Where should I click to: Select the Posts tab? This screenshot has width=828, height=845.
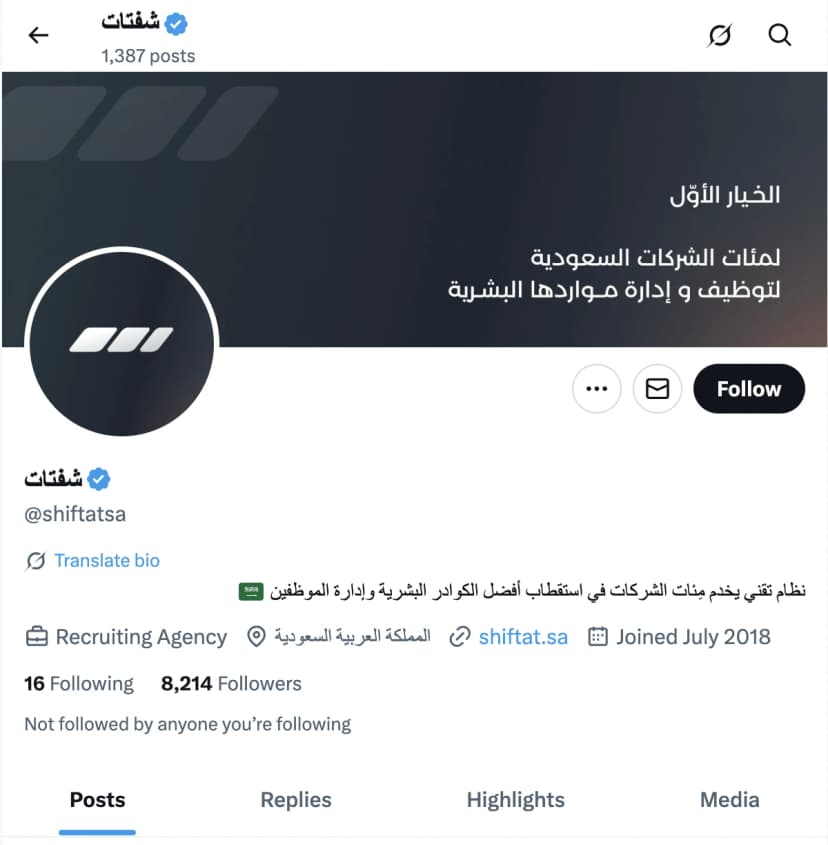click(97, 800)
